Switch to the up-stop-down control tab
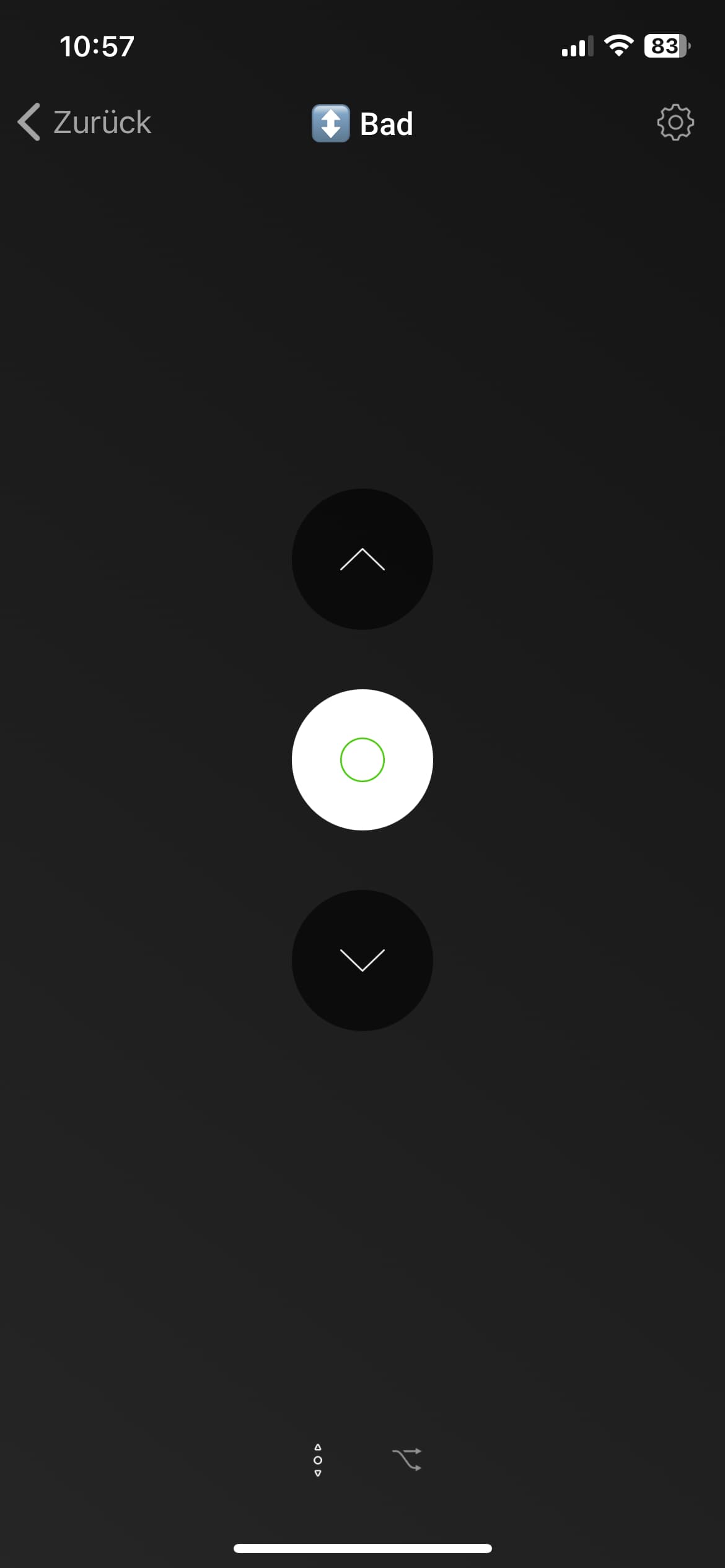This screenshot has height=1568, width=725. pos(318,1460)
